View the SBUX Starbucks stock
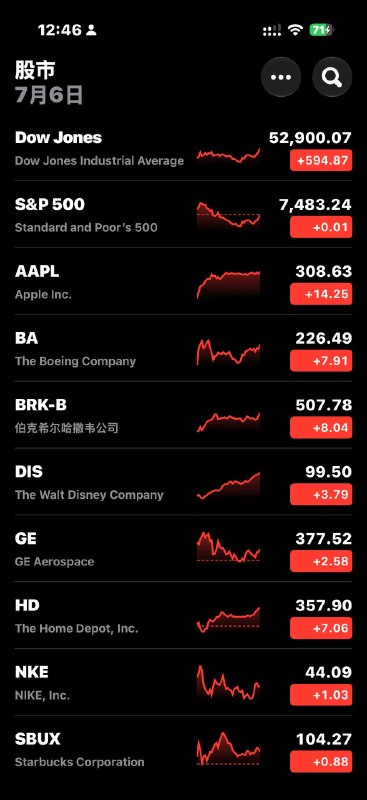Image resolution: width=367 pixels, height=800 pixels. [183, 749]
